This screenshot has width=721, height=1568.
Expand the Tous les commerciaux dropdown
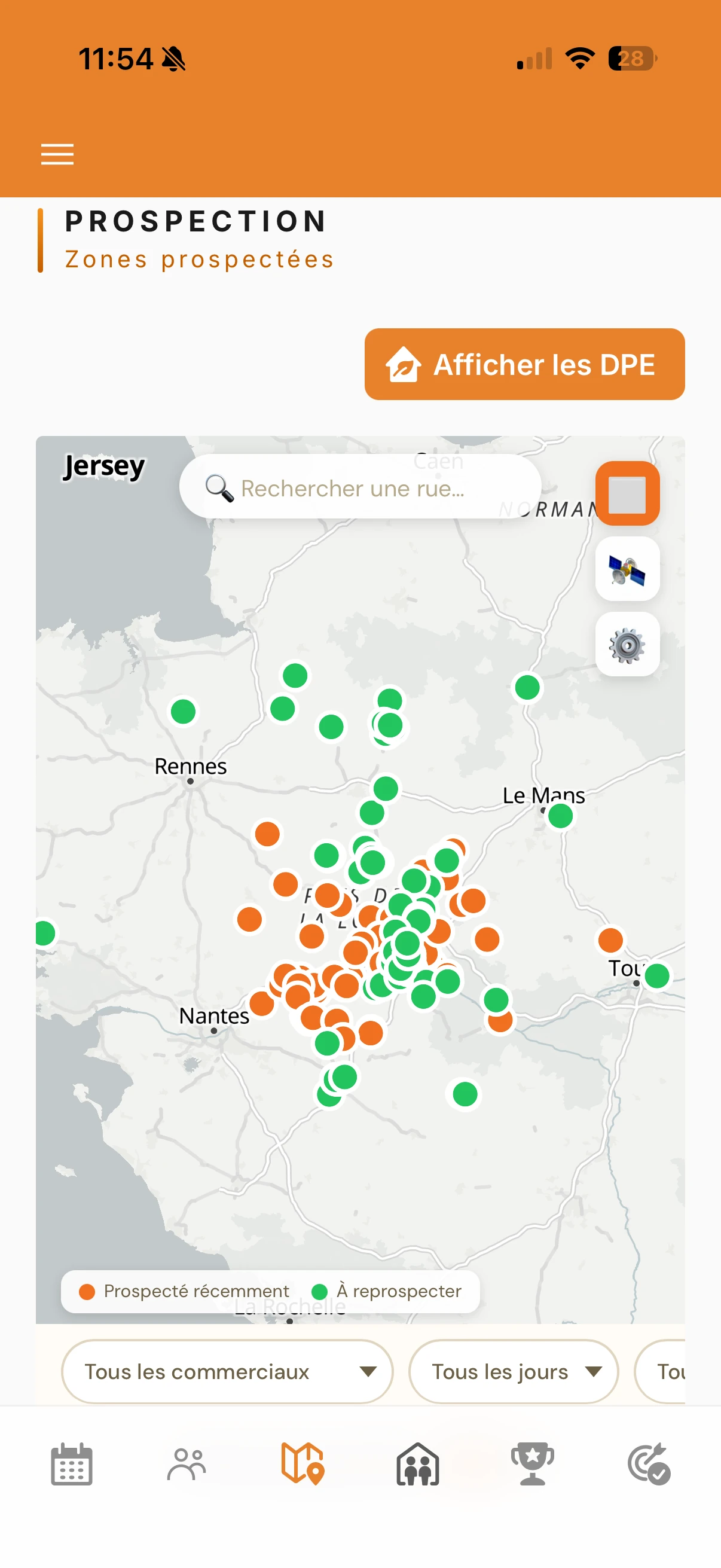click(227, 1371)
